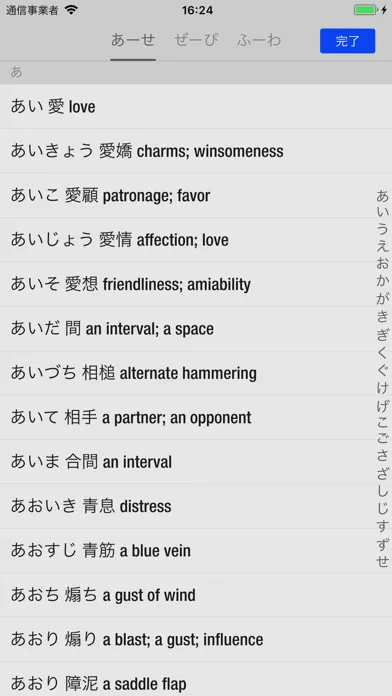Viewport: 392px width, 696px height.
Task: Open the entry あおいき 青息 distress
Action: (196, 506)
